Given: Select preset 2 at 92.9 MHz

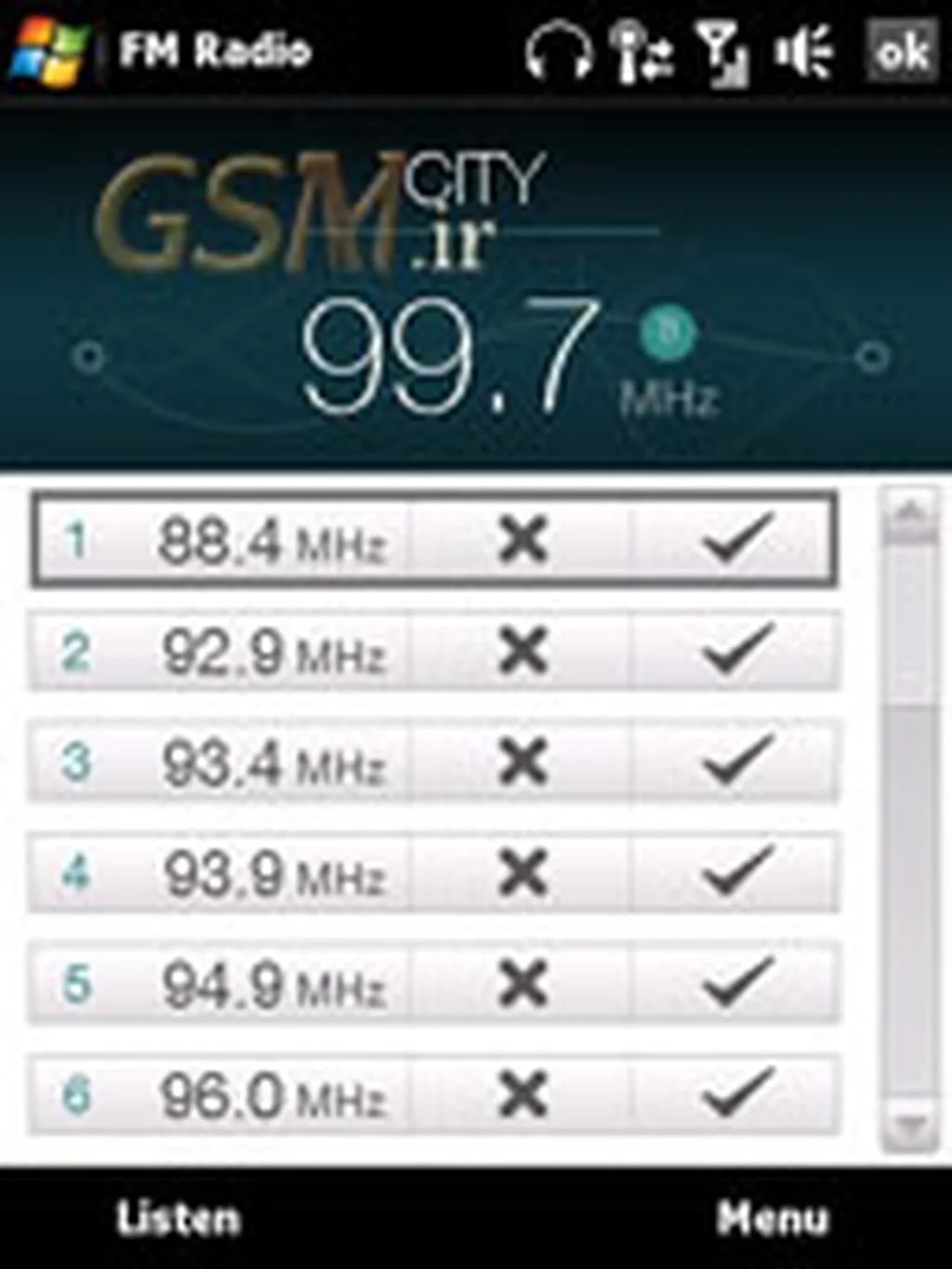Looking at the screenshot, I should [223, 652].
